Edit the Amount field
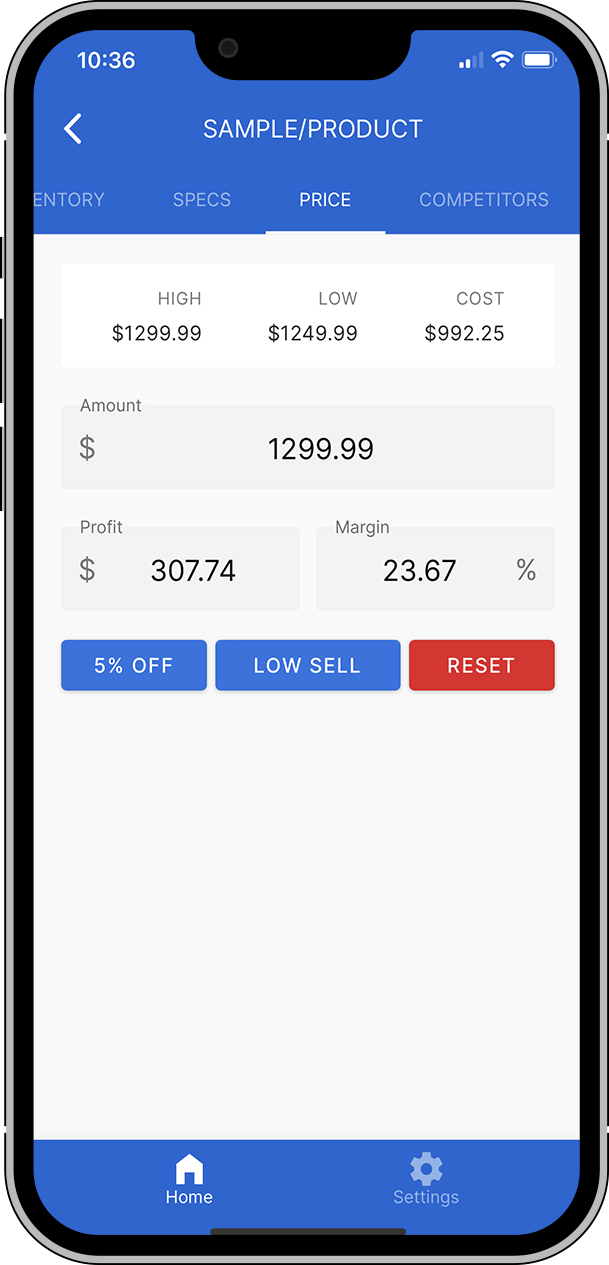 click(x=308, y=447)
